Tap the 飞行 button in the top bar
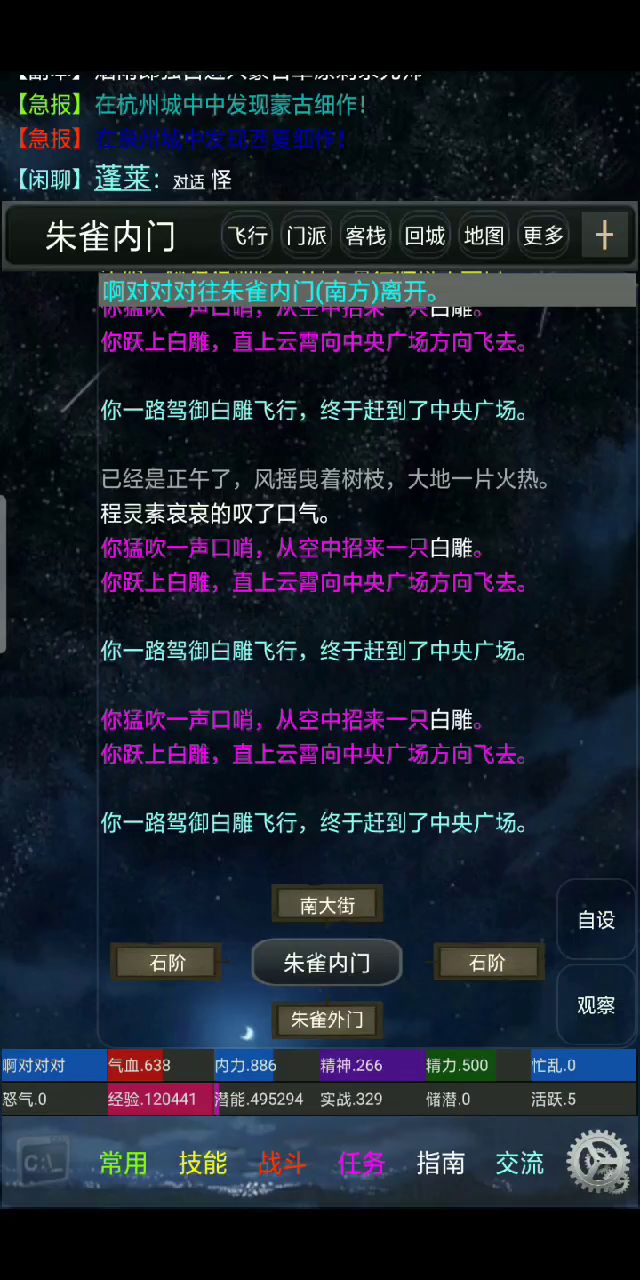The height and width of the screenshot is (1280, 640). pos(246,236)
